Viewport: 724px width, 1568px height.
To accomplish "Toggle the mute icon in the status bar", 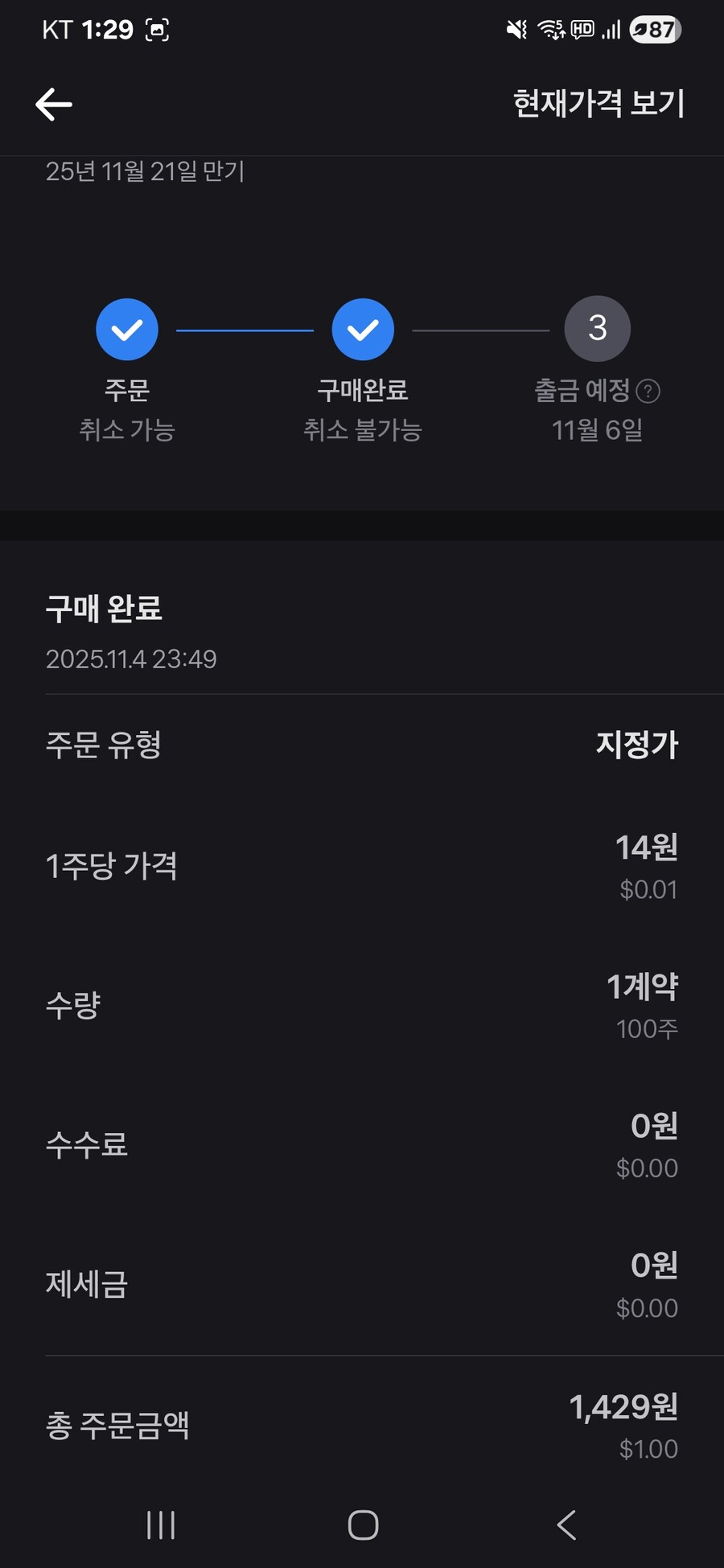I will coord(516,29).
